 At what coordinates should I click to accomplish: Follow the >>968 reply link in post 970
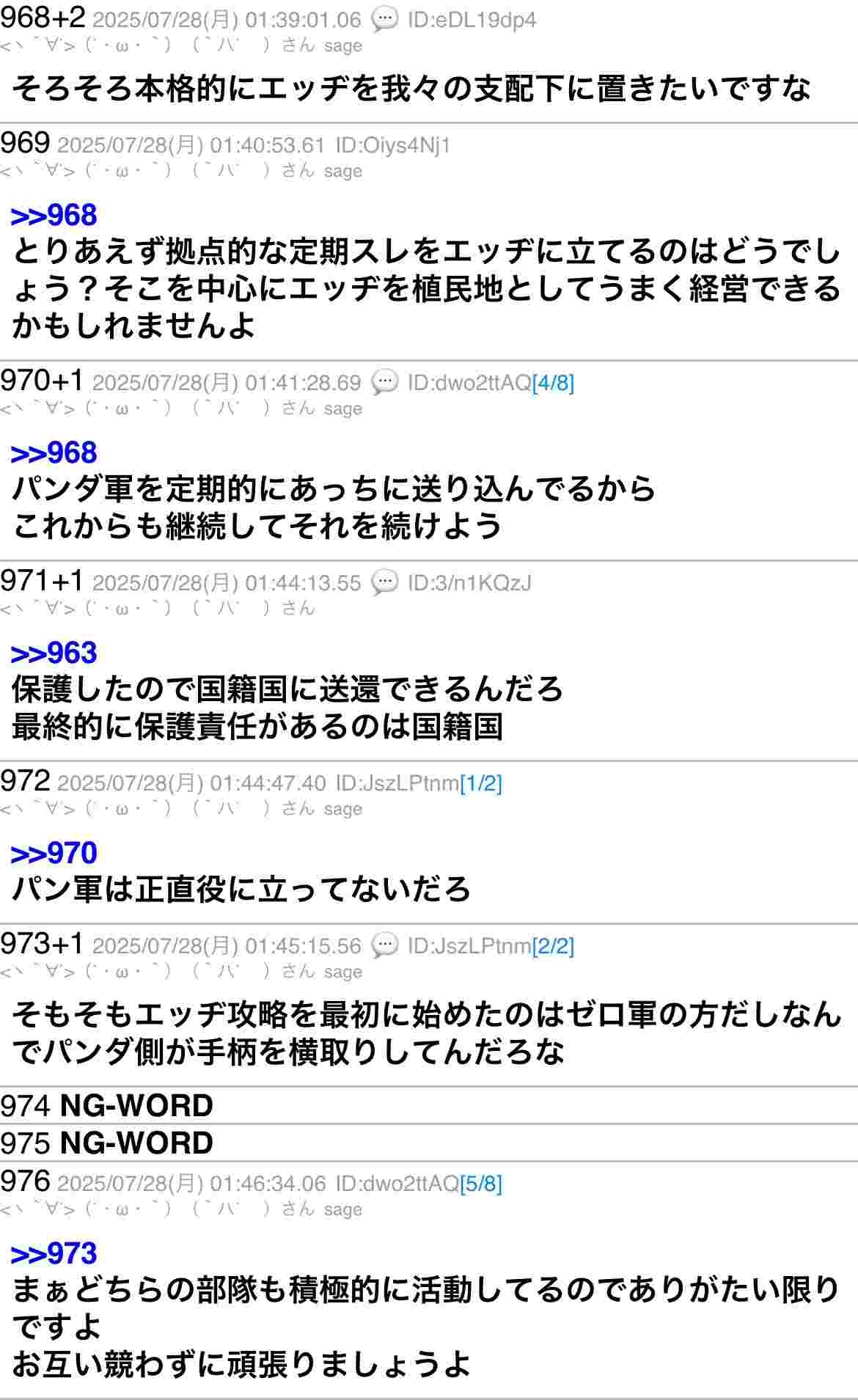point(54,453)
